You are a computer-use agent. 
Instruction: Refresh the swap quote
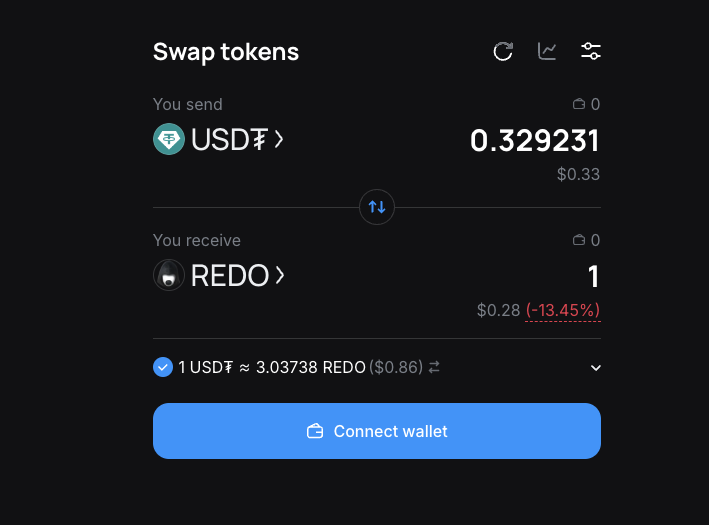coord(503,51)
